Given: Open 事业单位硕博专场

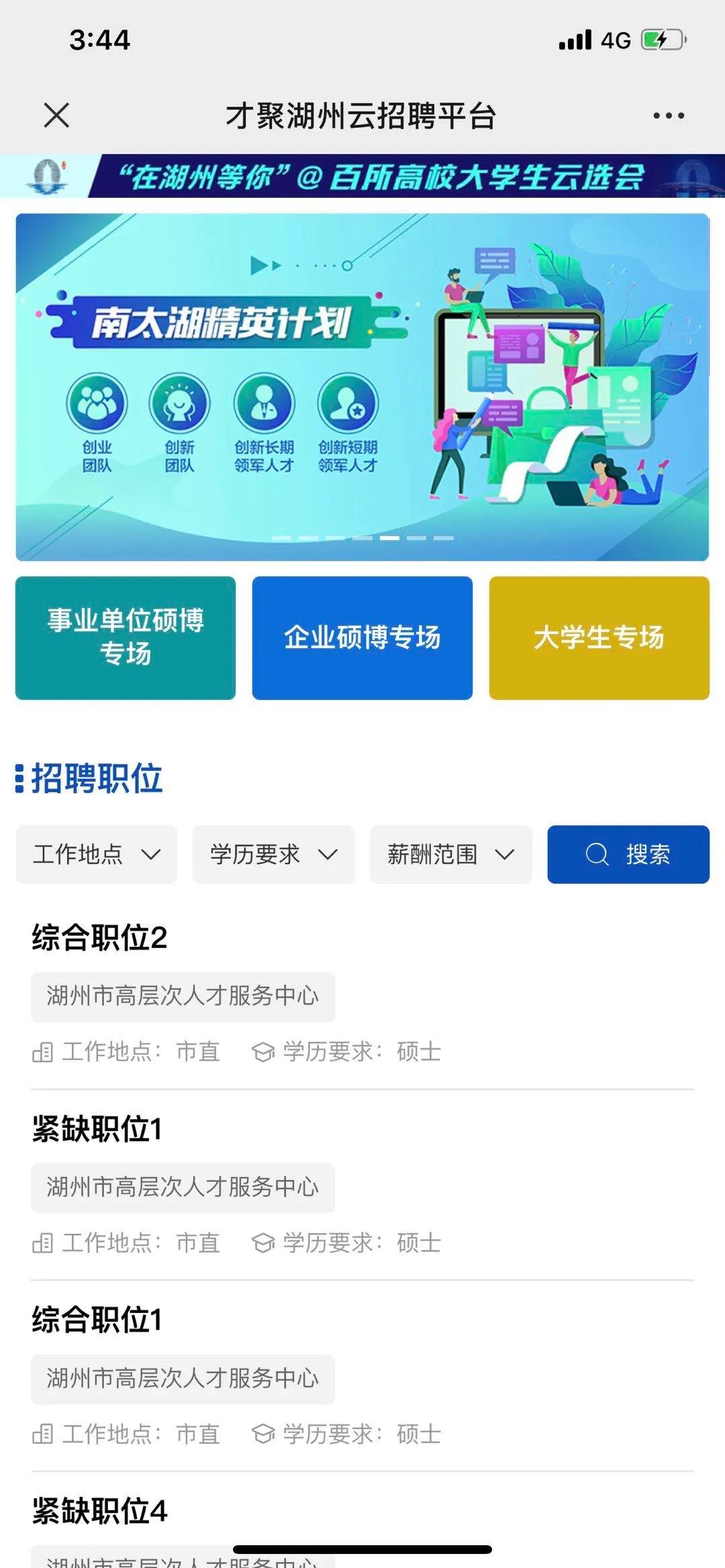Looking at the screenshot, I should coord(126,638).
